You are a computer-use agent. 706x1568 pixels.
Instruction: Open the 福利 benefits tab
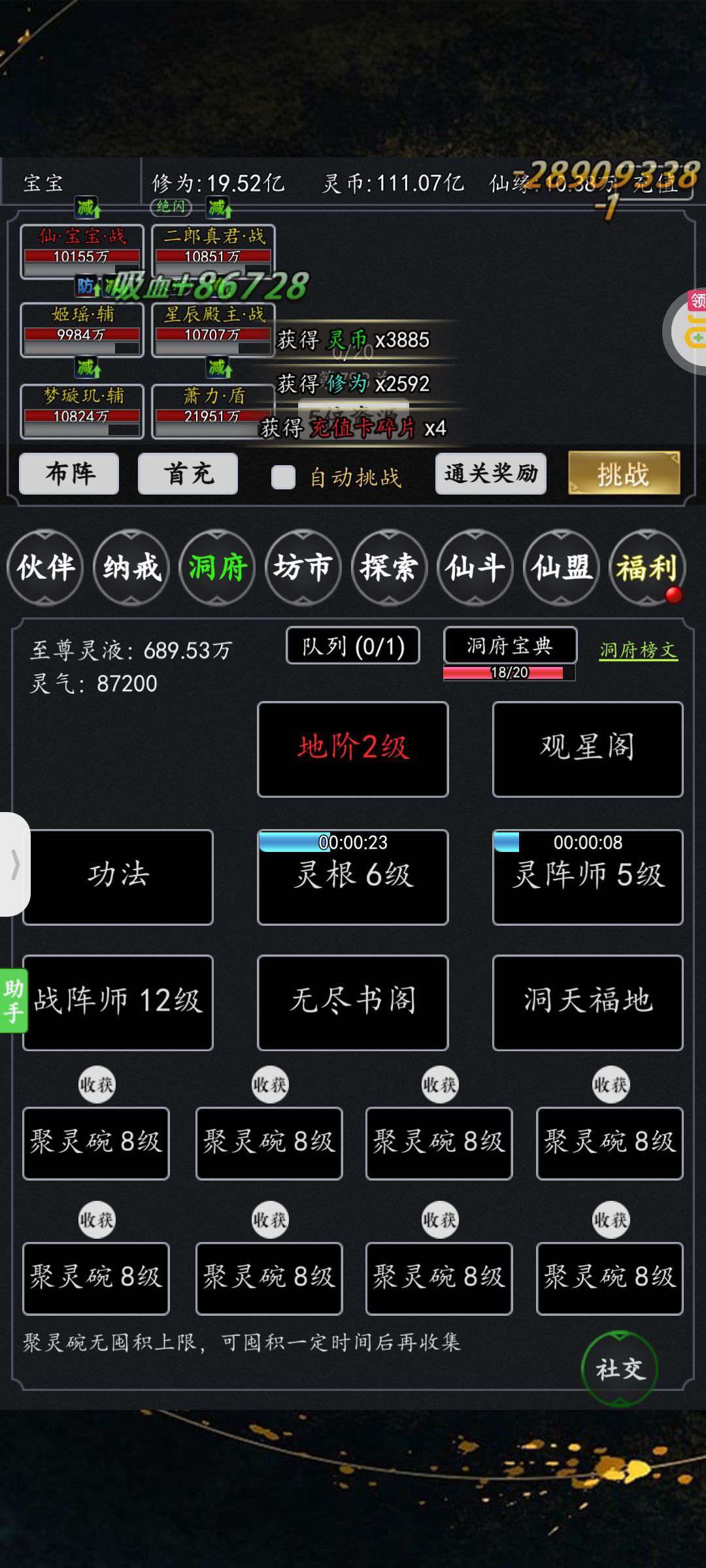tap(647, 567)
